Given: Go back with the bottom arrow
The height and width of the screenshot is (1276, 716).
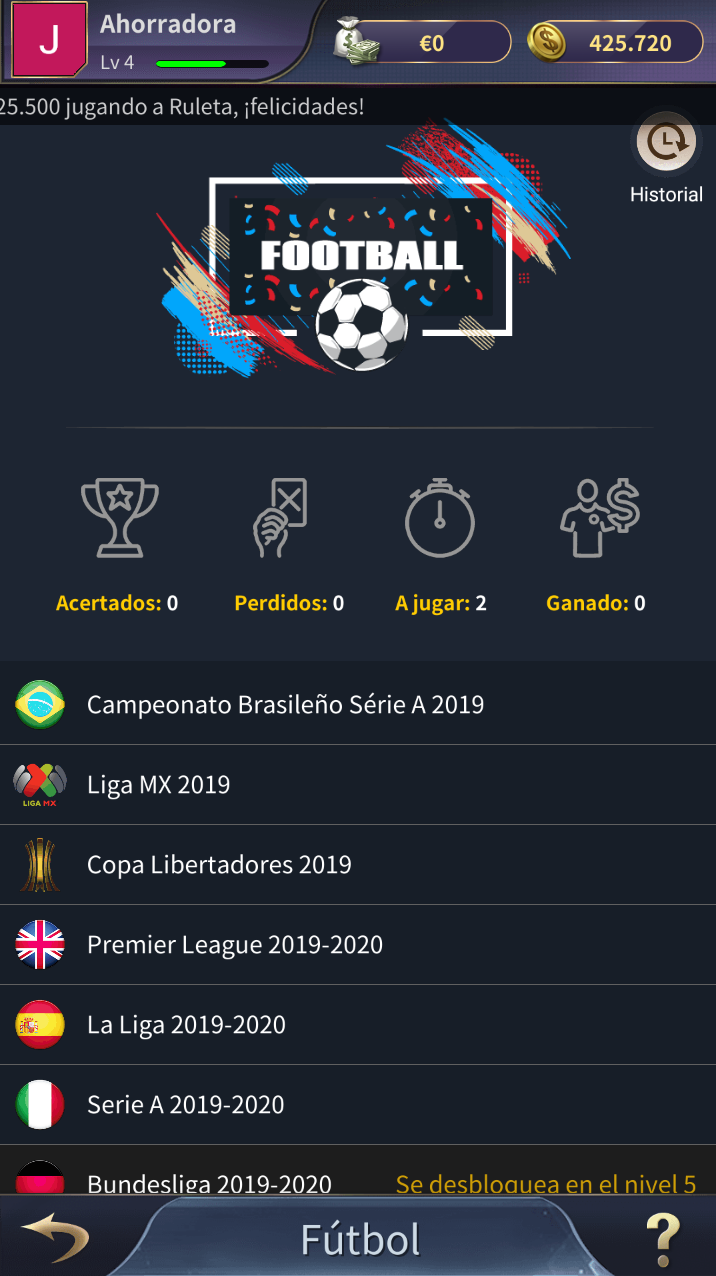Looking at the screenshot, I should point(55,1238).
